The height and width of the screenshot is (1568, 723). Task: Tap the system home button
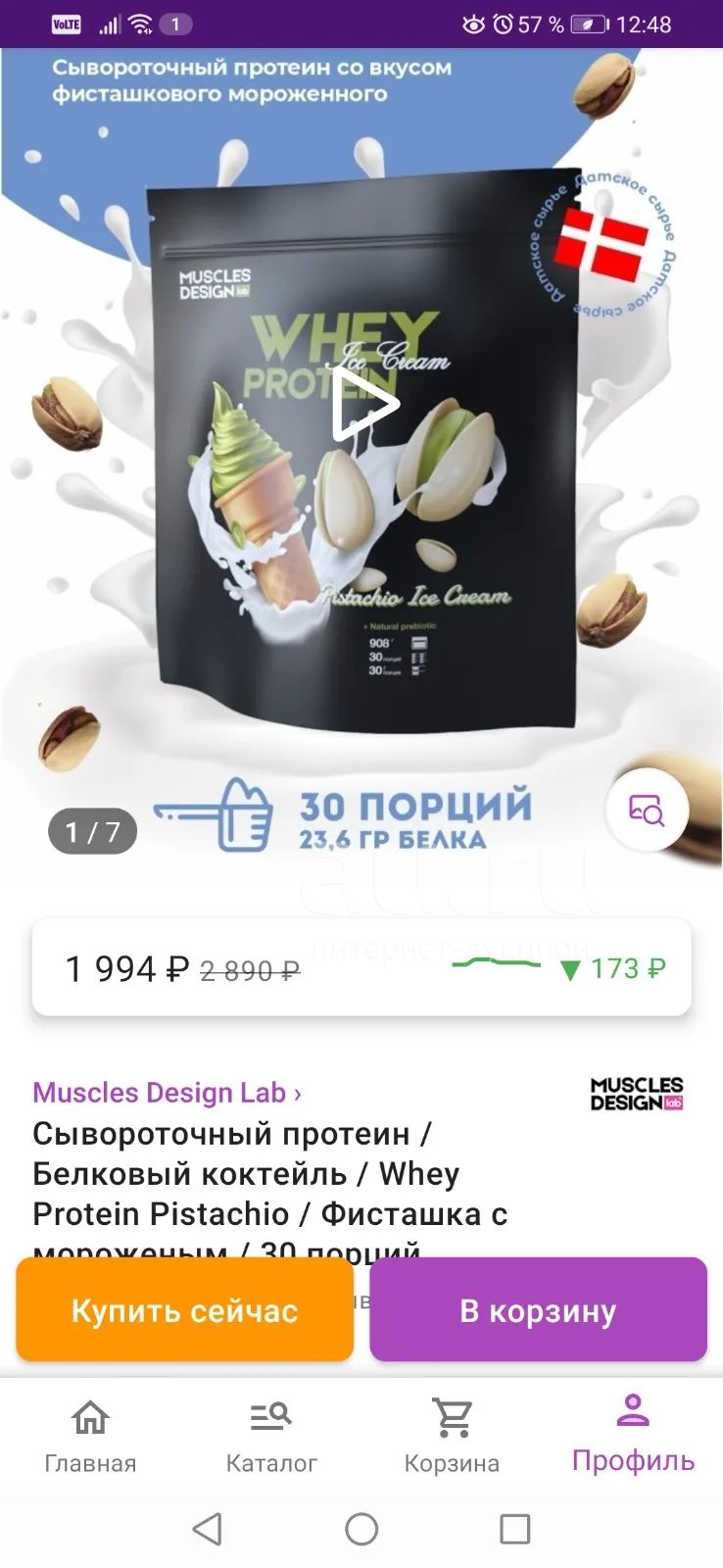coord(361,1529)
